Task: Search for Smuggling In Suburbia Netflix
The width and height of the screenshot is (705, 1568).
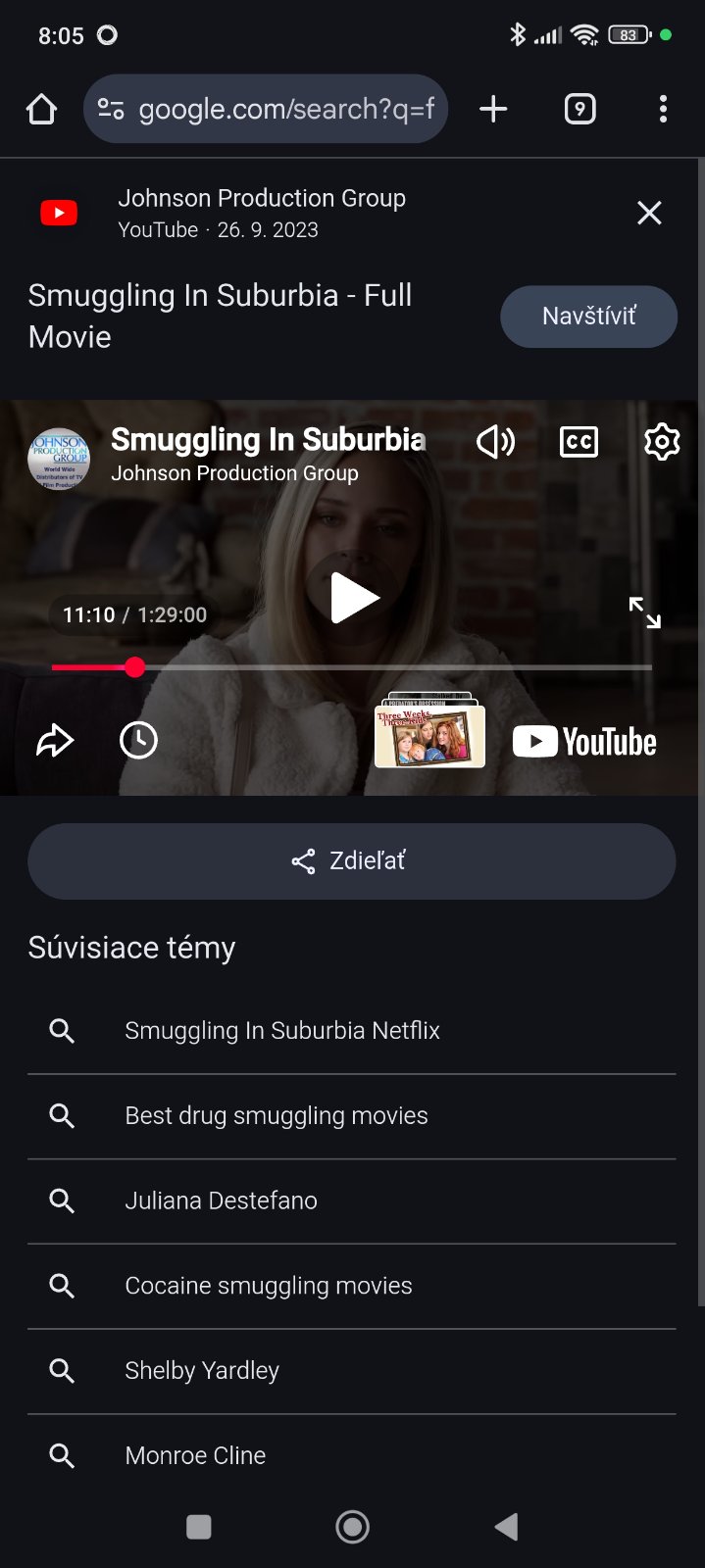Action: 282,1031
